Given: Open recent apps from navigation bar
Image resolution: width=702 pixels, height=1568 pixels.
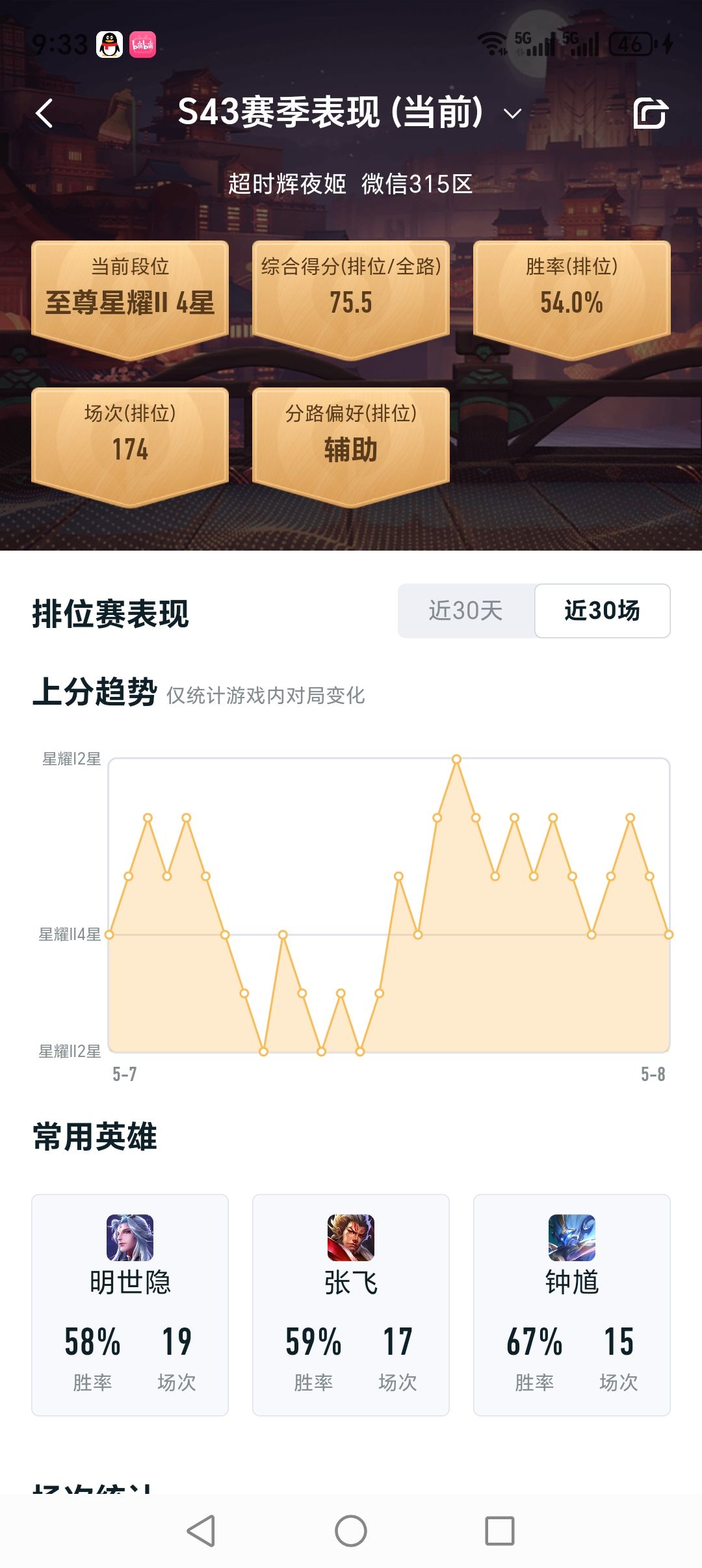Looking at the screenshot, I should 500,1531.
